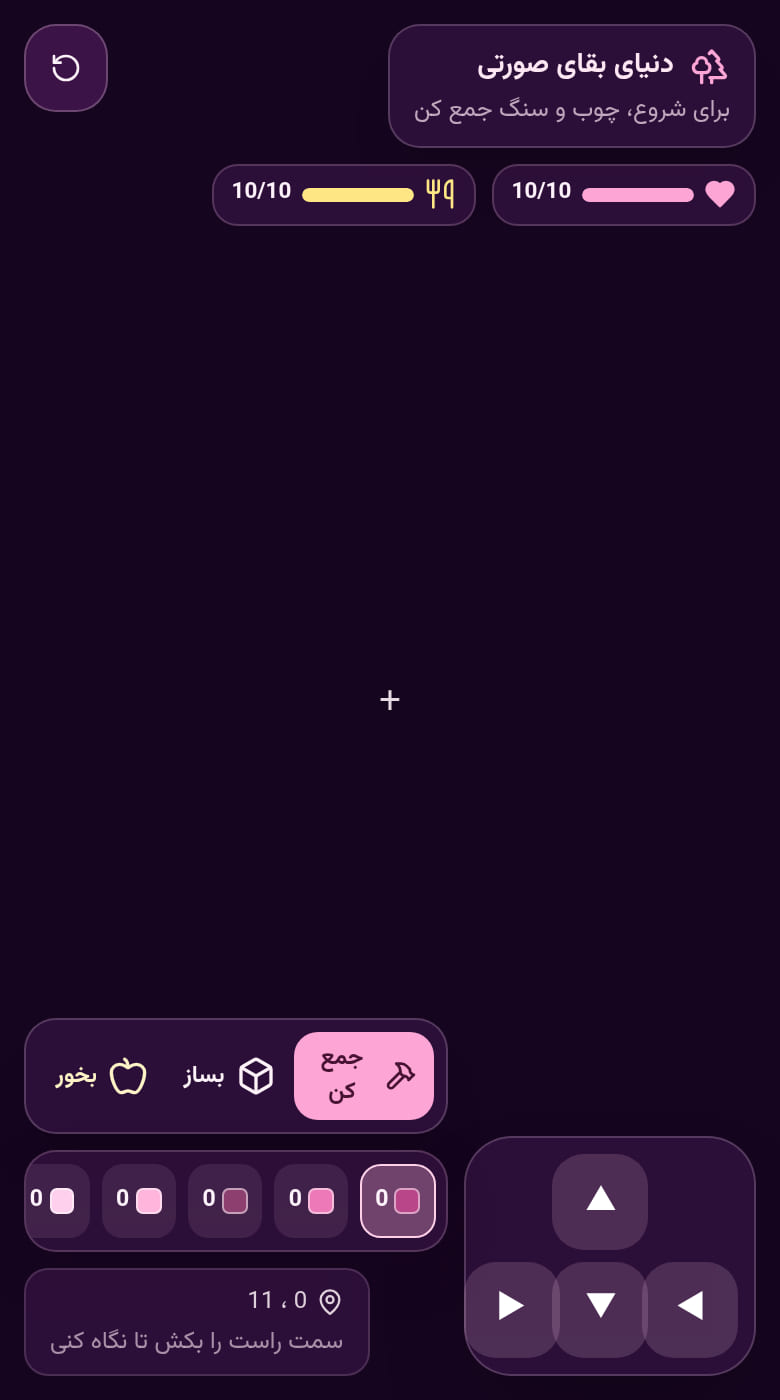
Task: Select the light pink block slot
Action: tap(139, 1201)
